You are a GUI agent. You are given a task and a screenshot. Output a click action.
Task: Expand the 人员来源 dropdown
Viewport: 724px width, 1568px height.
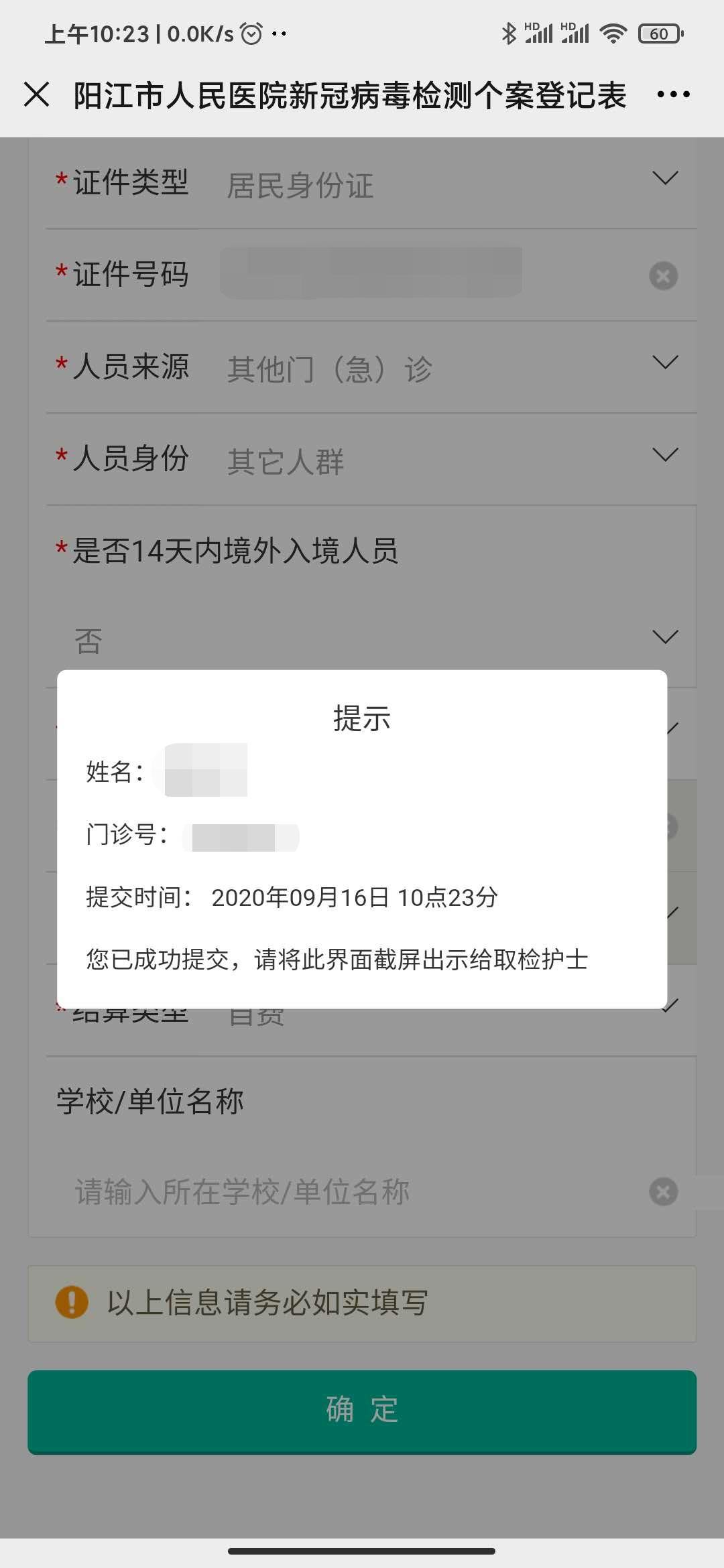click(x=665, y=363)
